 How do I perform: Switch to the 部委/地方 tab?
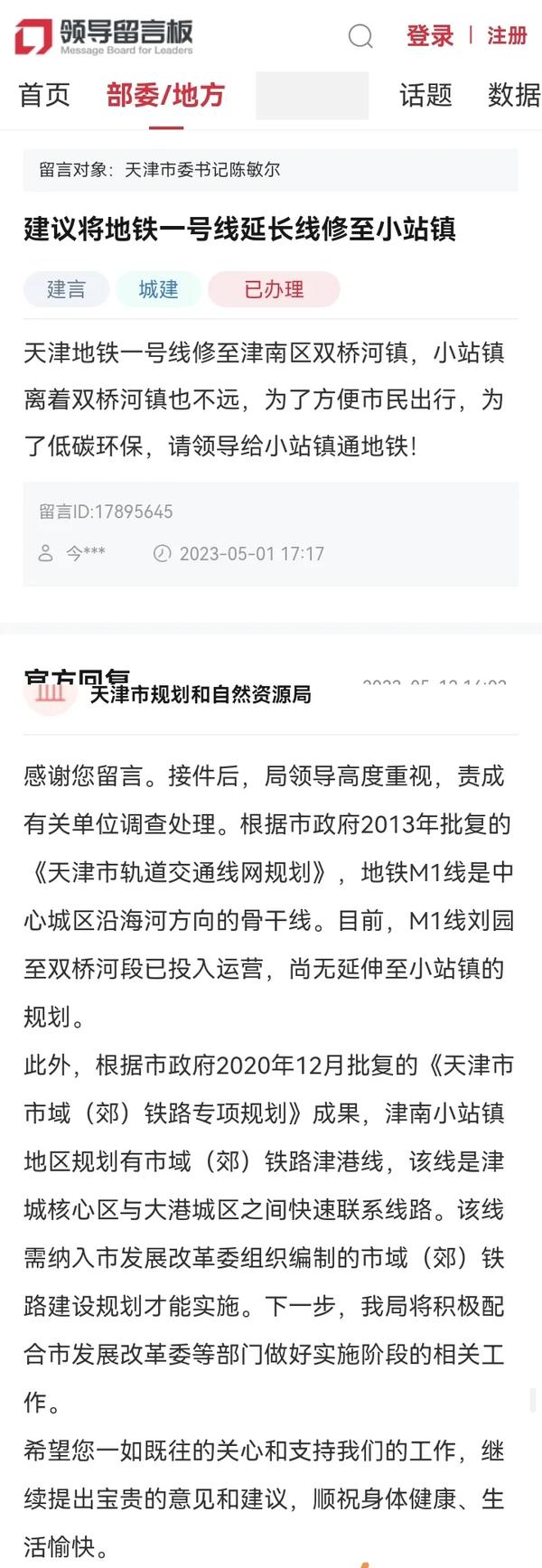click(x=165, y=95)
